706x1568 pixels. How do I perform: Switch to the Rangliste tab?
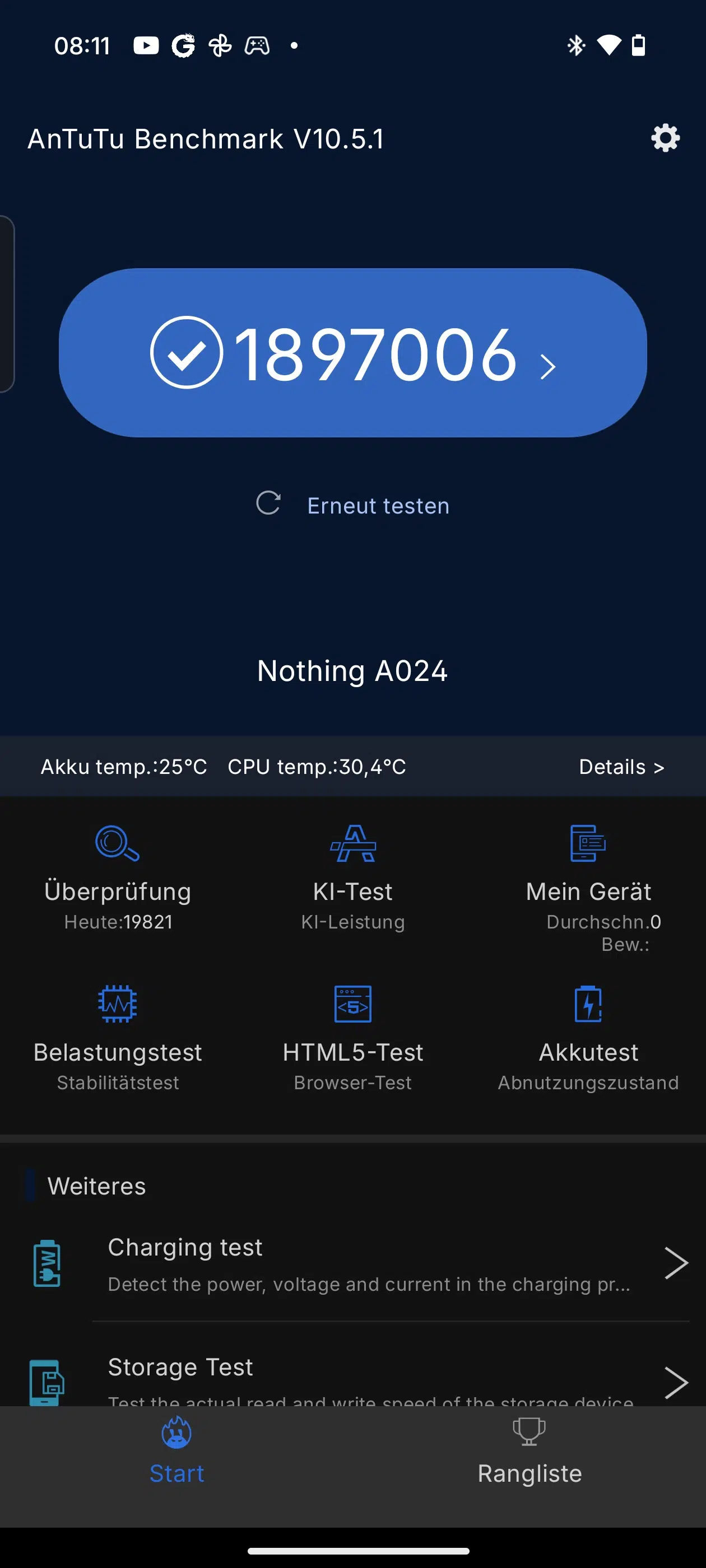pyautogui.click(x=529, y=1452)
